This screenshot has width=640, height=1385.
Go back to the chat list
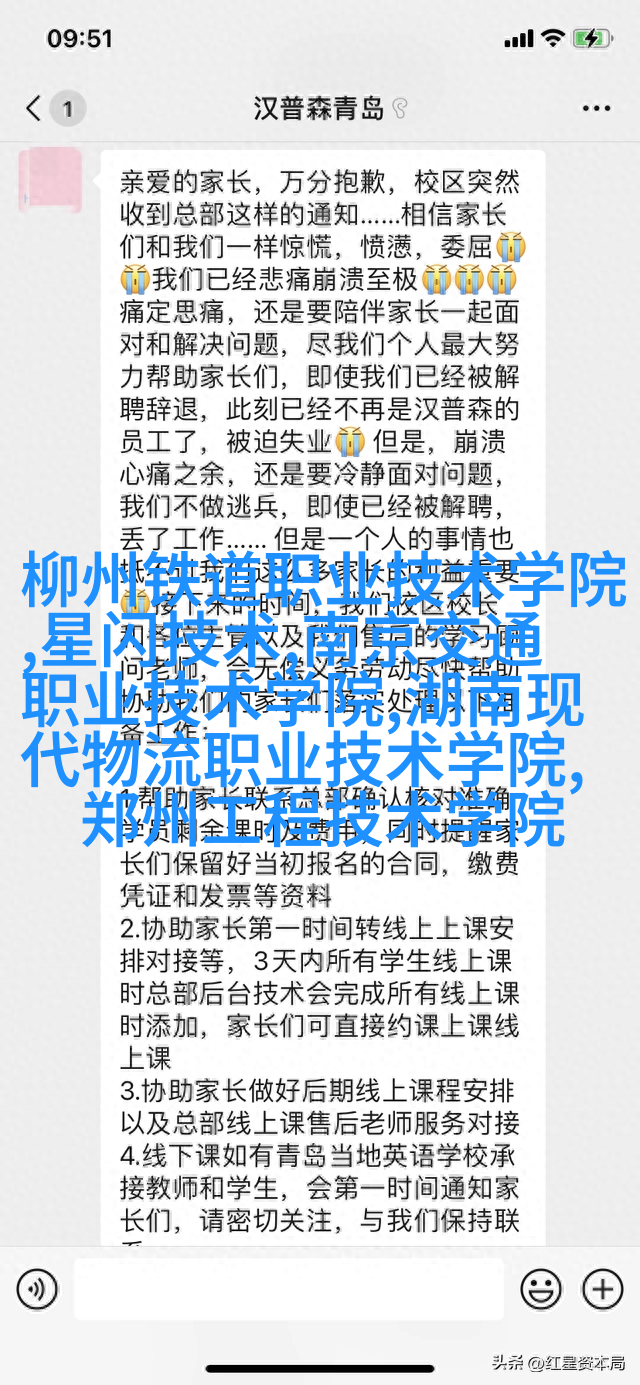pyautogui.click(x=35, y=108)
